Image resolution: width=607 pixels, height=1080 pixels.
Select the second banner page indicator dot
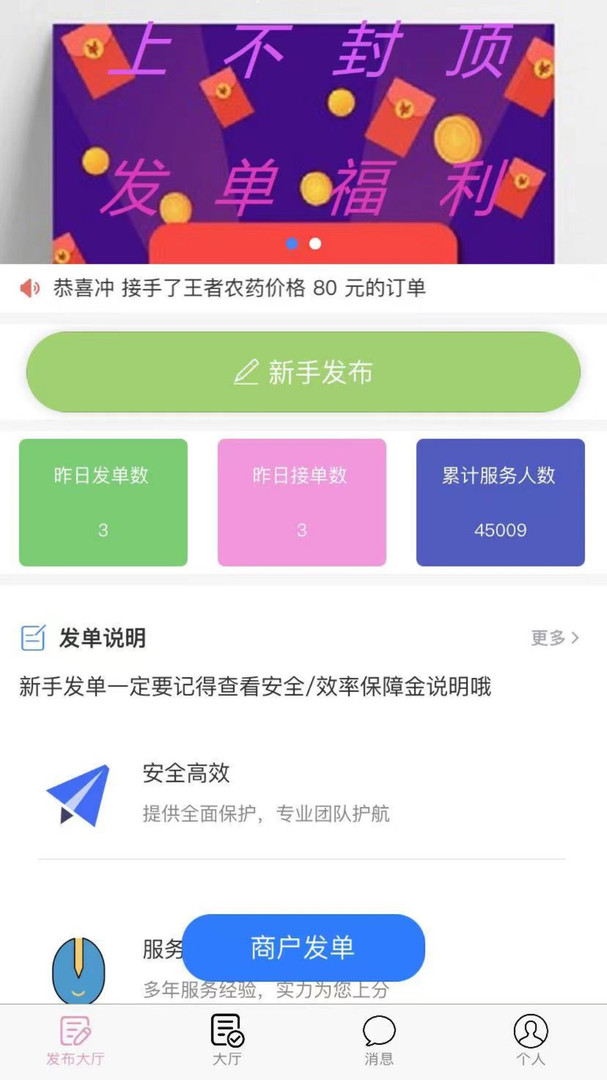coord(315,243)
